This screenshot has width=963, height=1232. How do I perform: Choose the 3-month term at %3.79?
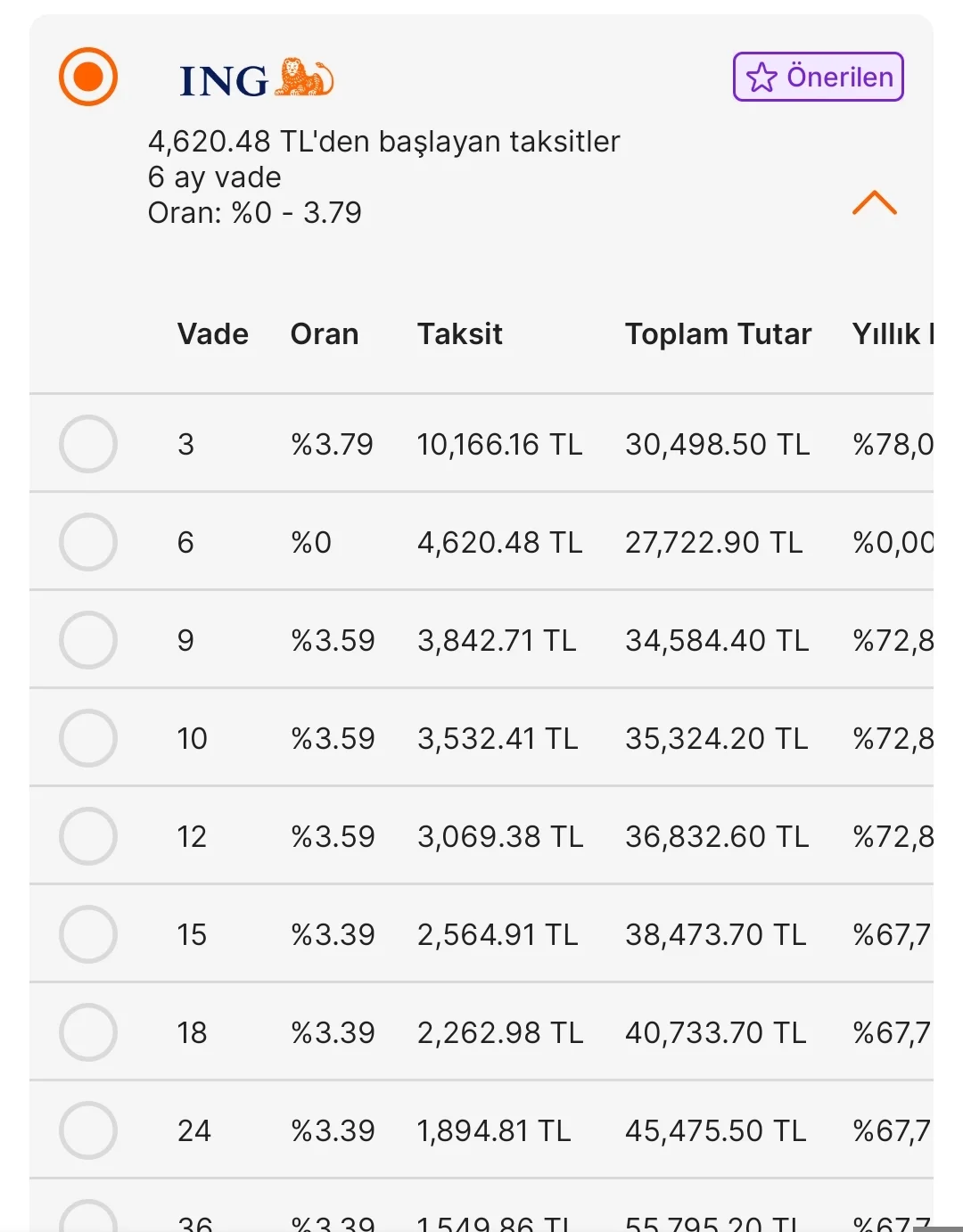click(x=88, y=444)
